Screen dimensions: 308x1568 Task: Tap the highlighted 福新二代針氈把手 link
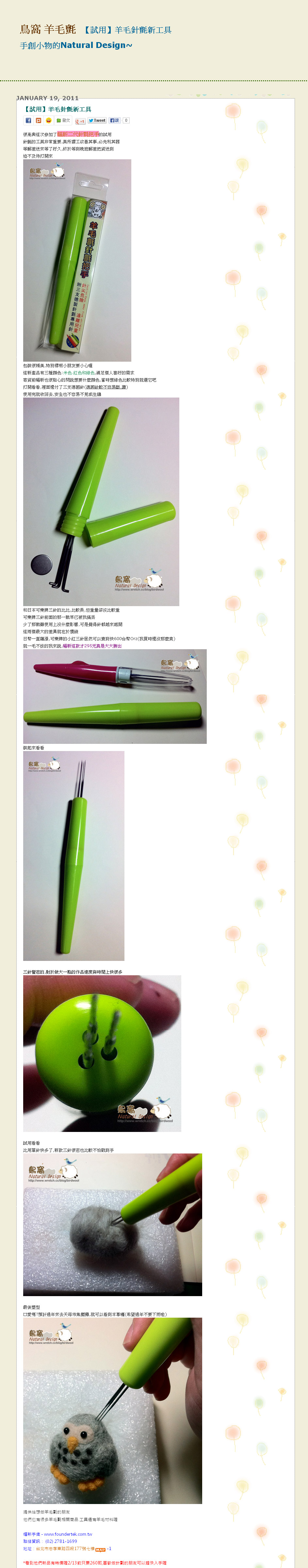78,134
